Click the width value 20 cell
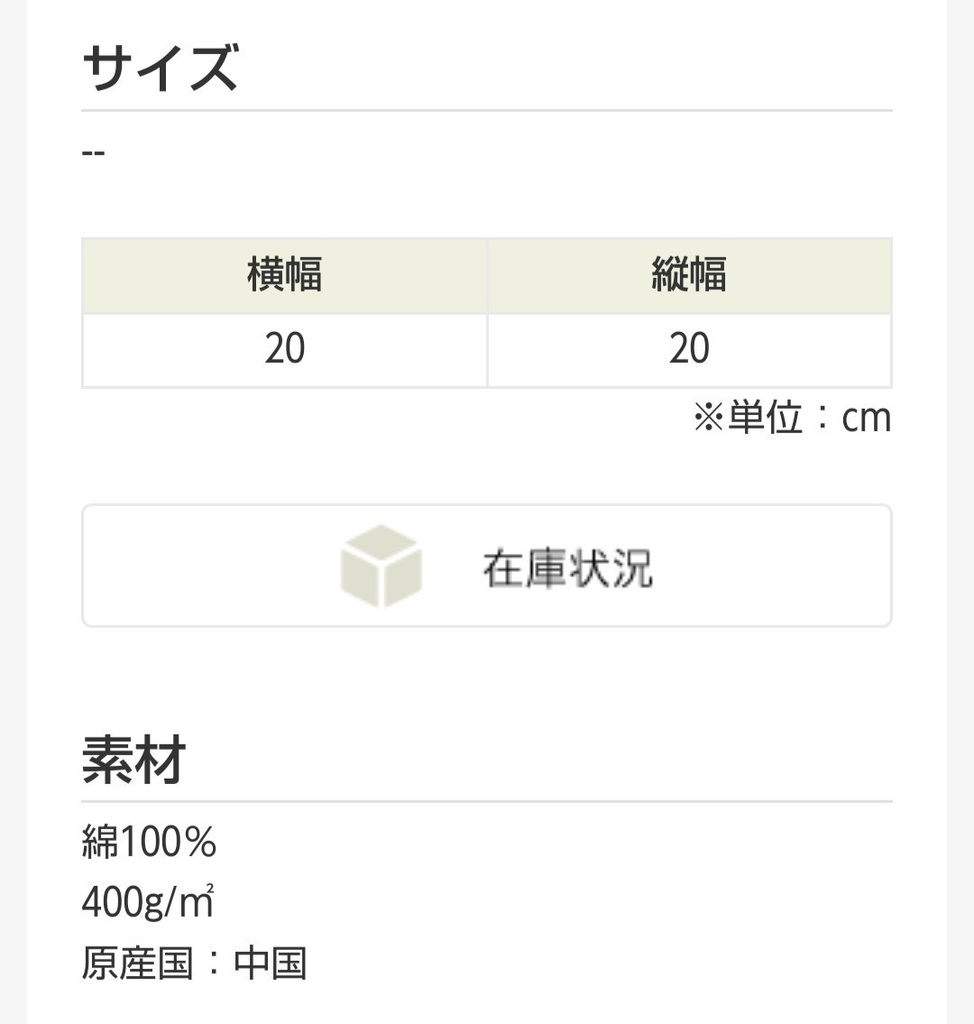Viewport: 974px width, 1024px height. [x=284, y=349]
